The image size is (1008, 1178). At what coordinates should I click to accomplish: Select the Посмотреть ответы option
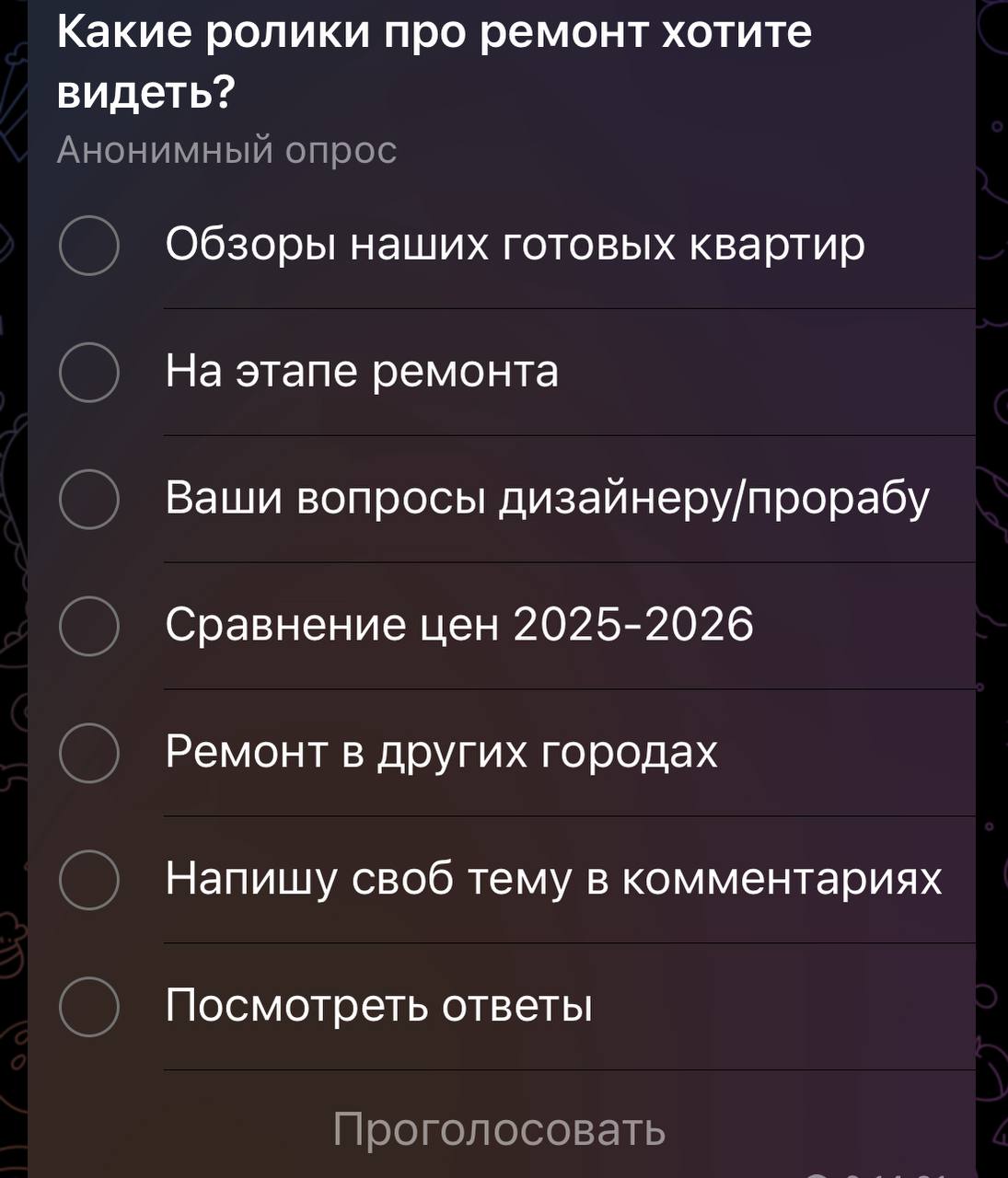click(89, 1006)
